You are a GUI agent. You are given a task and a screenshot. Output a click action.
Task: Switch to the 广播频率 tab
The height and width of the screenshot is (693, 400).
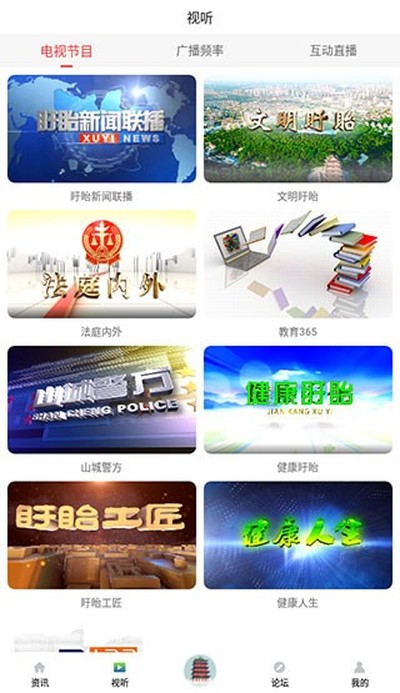[200, 51]
